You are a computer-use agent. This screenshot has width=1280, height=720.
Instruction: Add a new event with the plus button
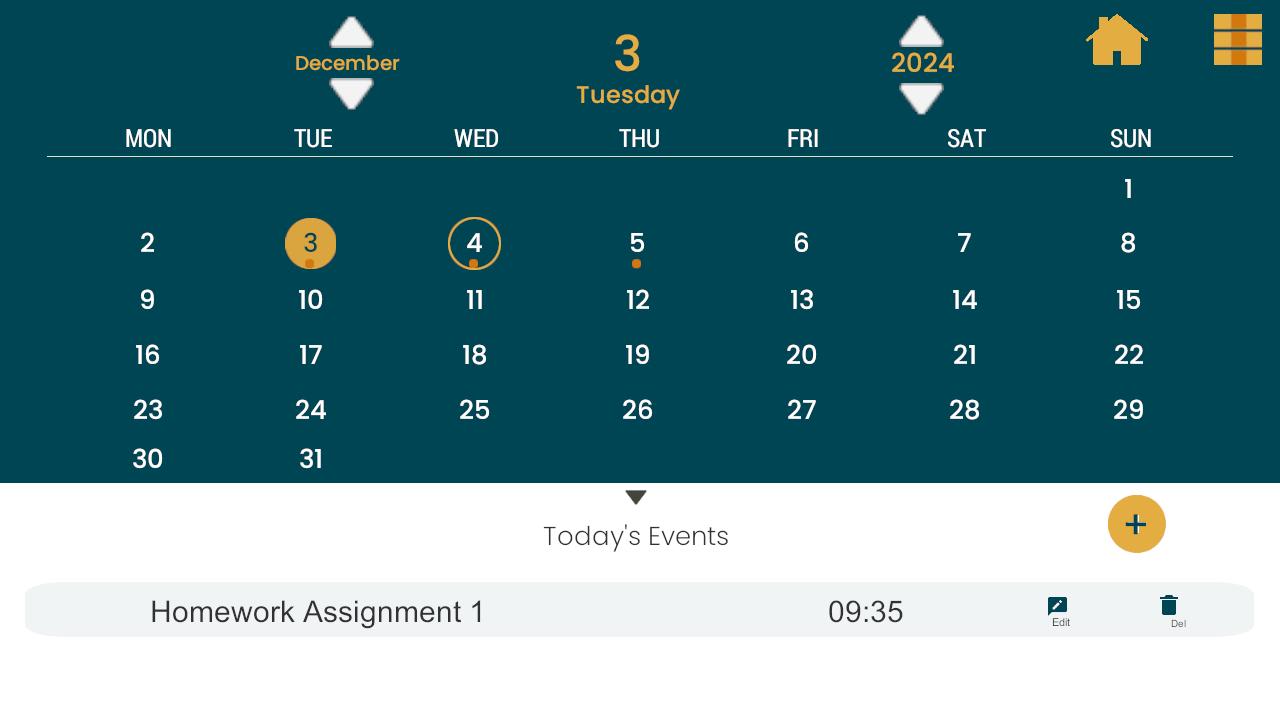(x=1136, y=524)
